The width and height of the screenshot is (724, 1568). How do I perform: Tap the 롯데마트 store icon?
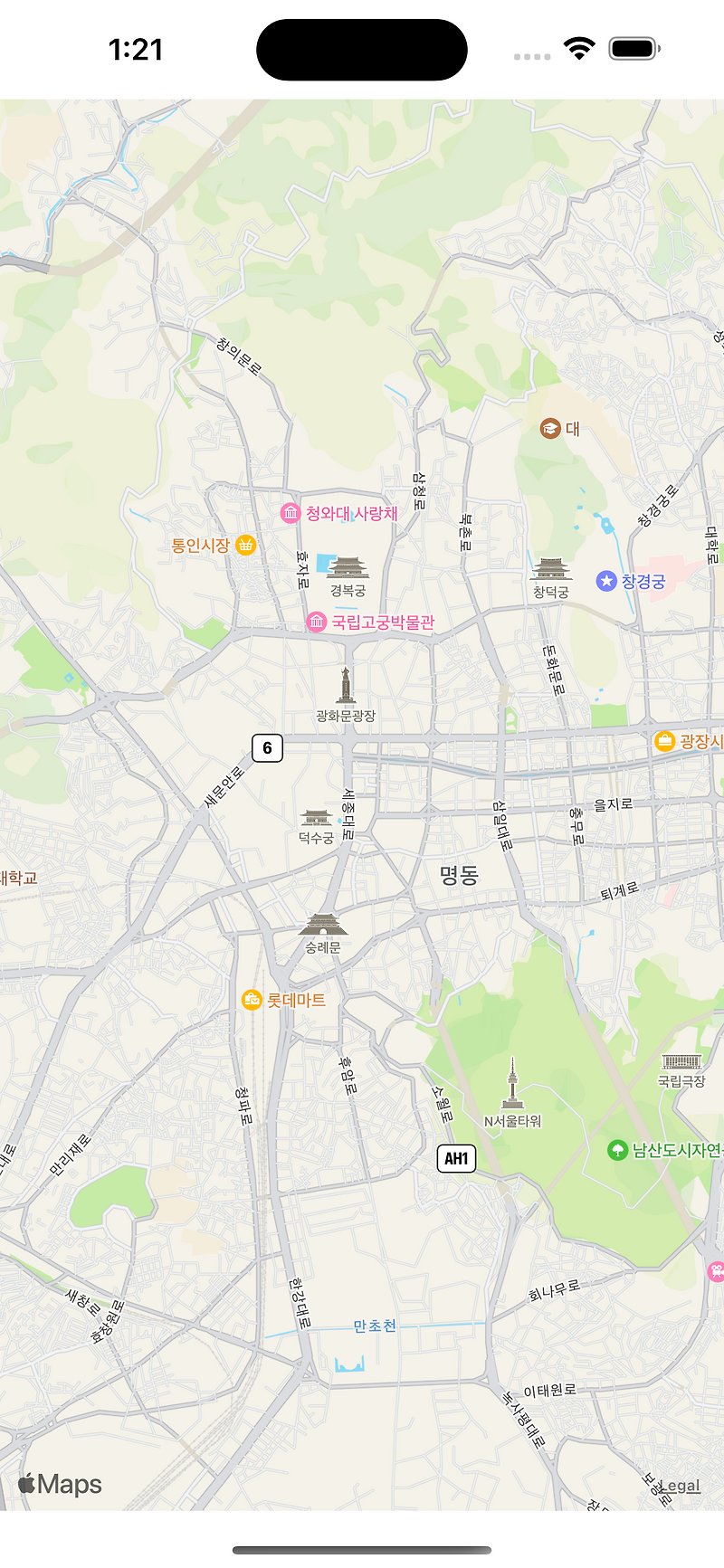(x=251, y=999)
